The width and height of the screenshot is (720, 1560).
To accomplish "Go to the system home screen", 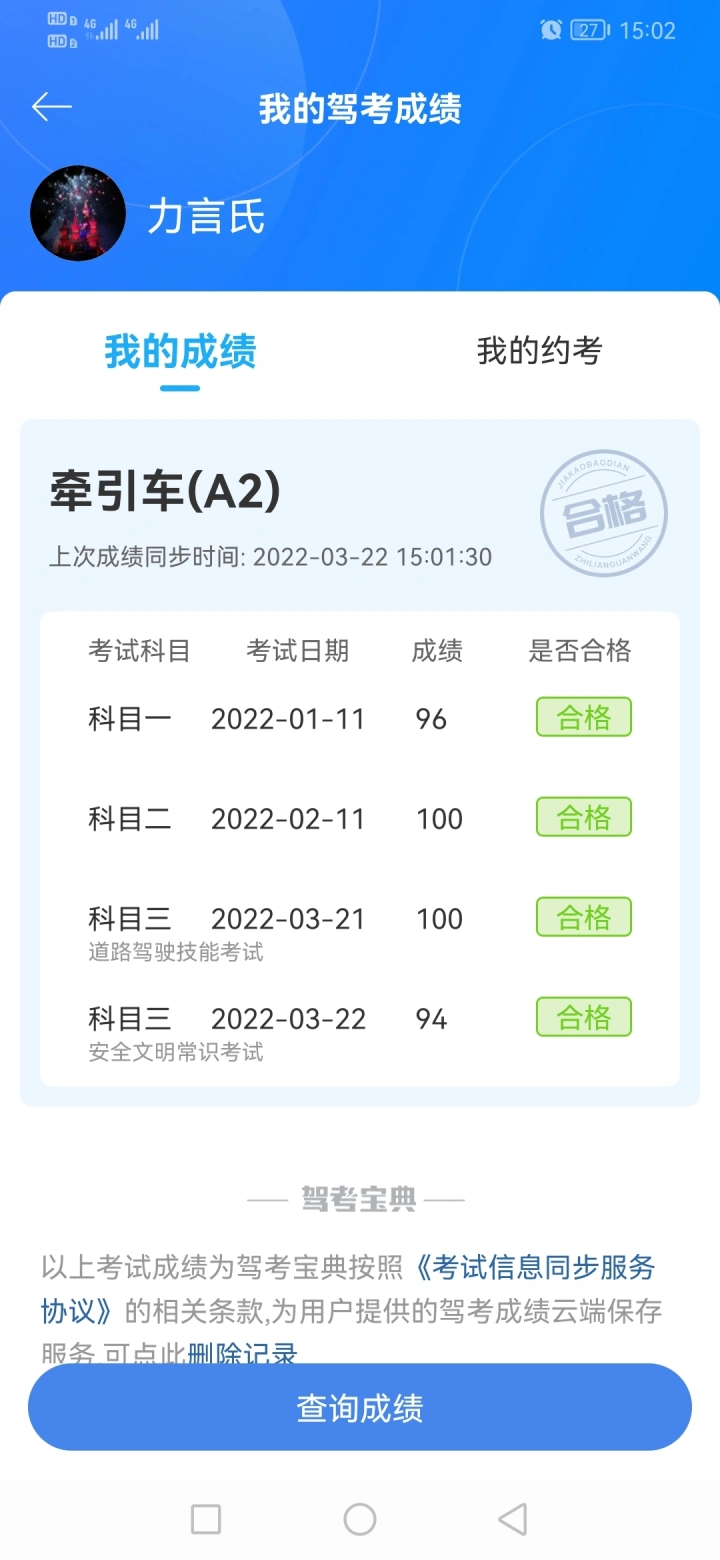I will pos(360,1519).
